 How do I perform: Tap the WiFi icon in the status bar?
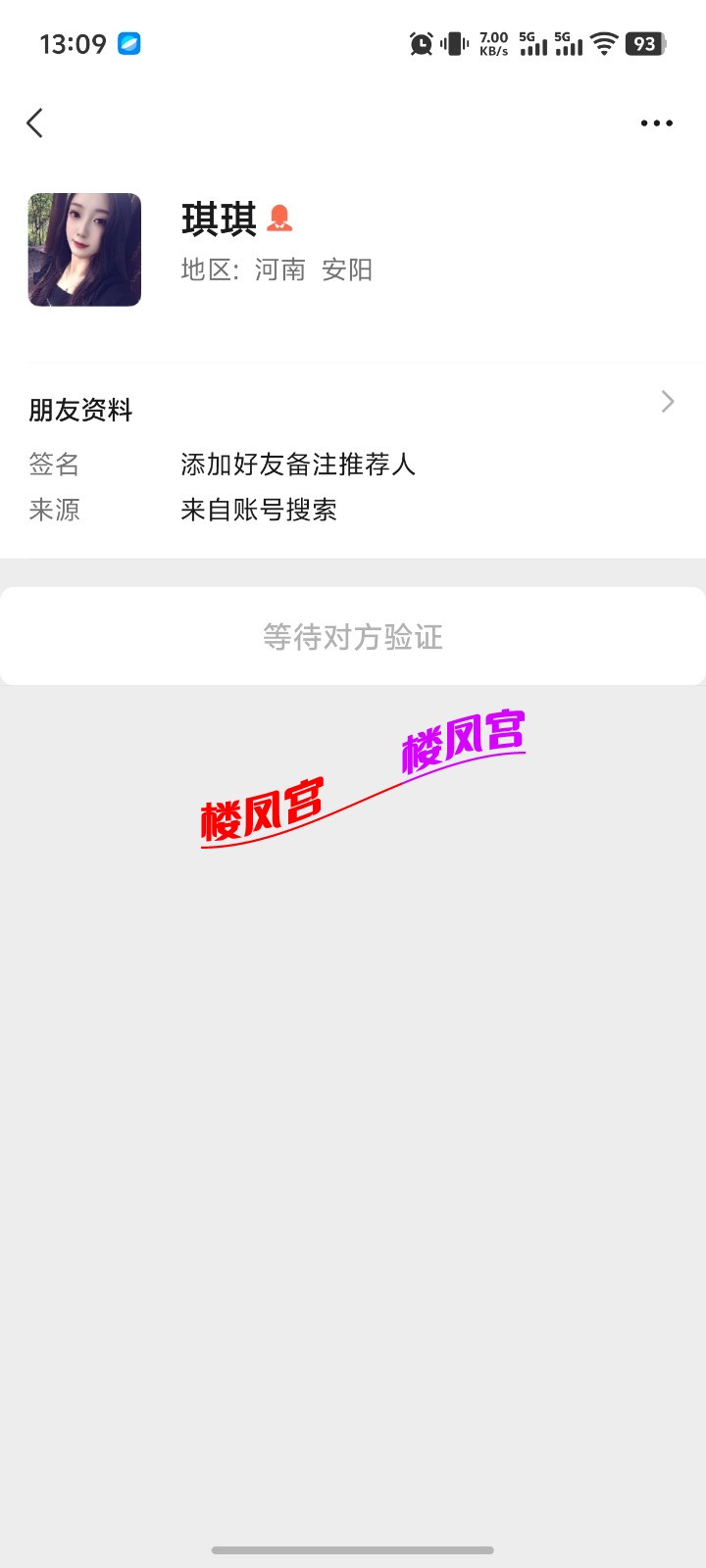coord(602,43)
